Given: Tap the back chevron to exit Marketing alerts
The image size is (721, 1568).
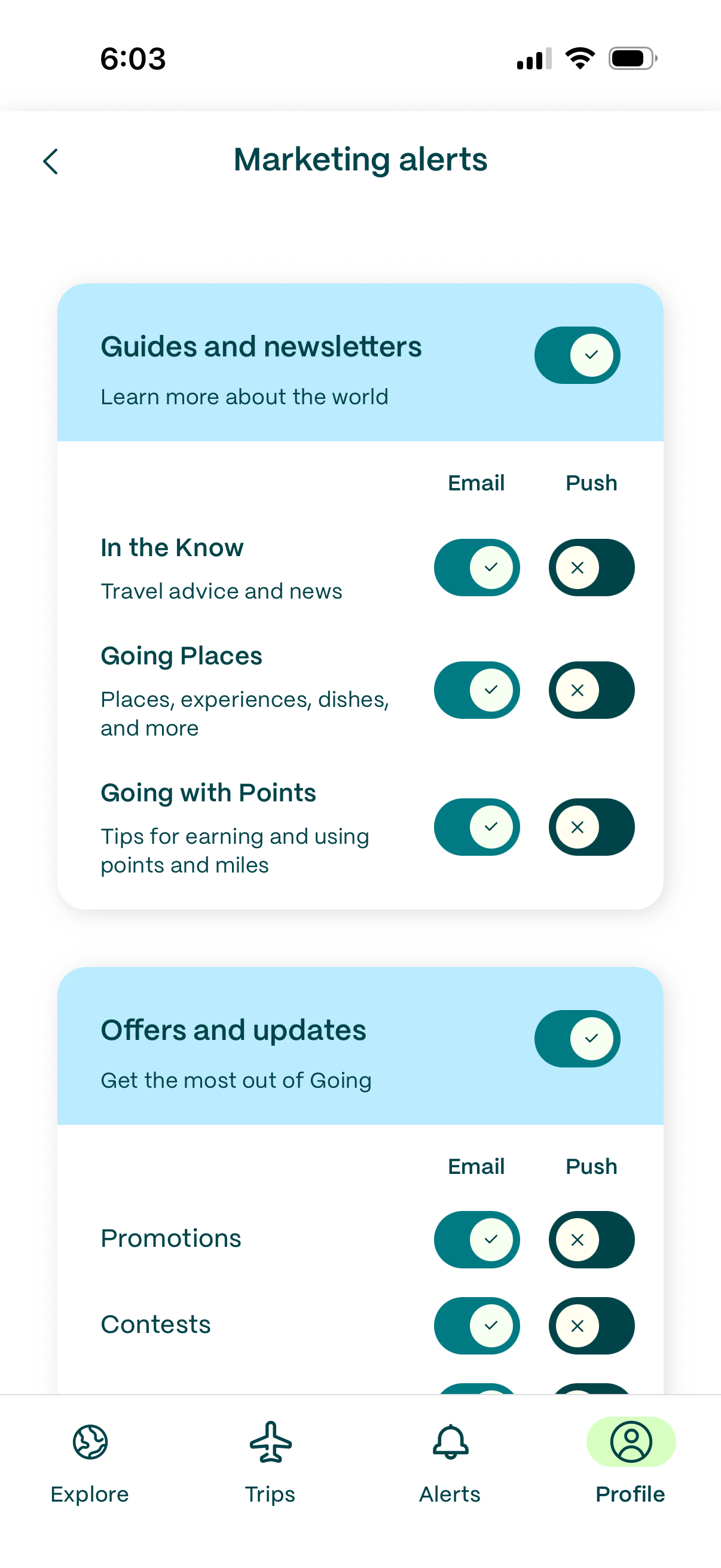Looking at the screenshot, I should 50,161.
